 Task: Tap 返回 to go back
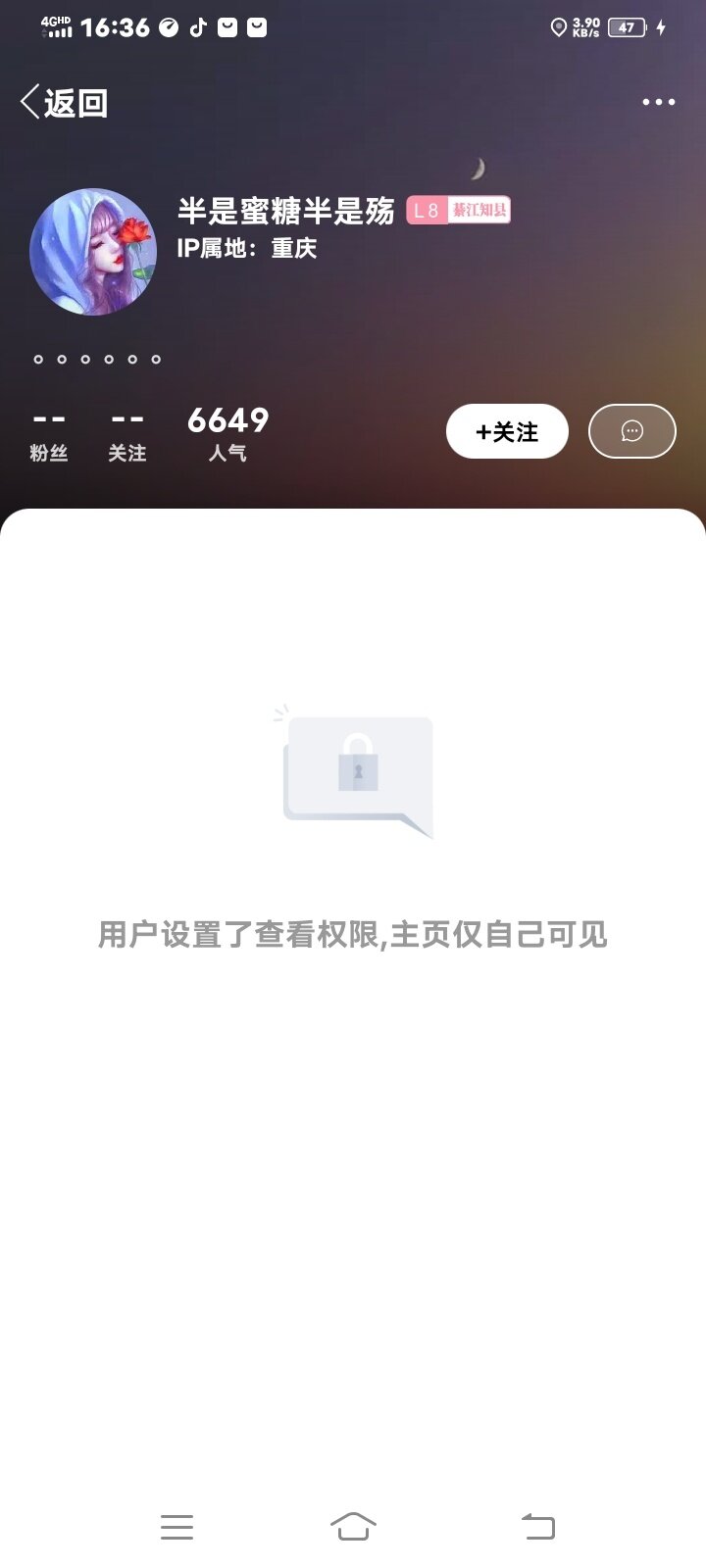(x=65, y=102)
